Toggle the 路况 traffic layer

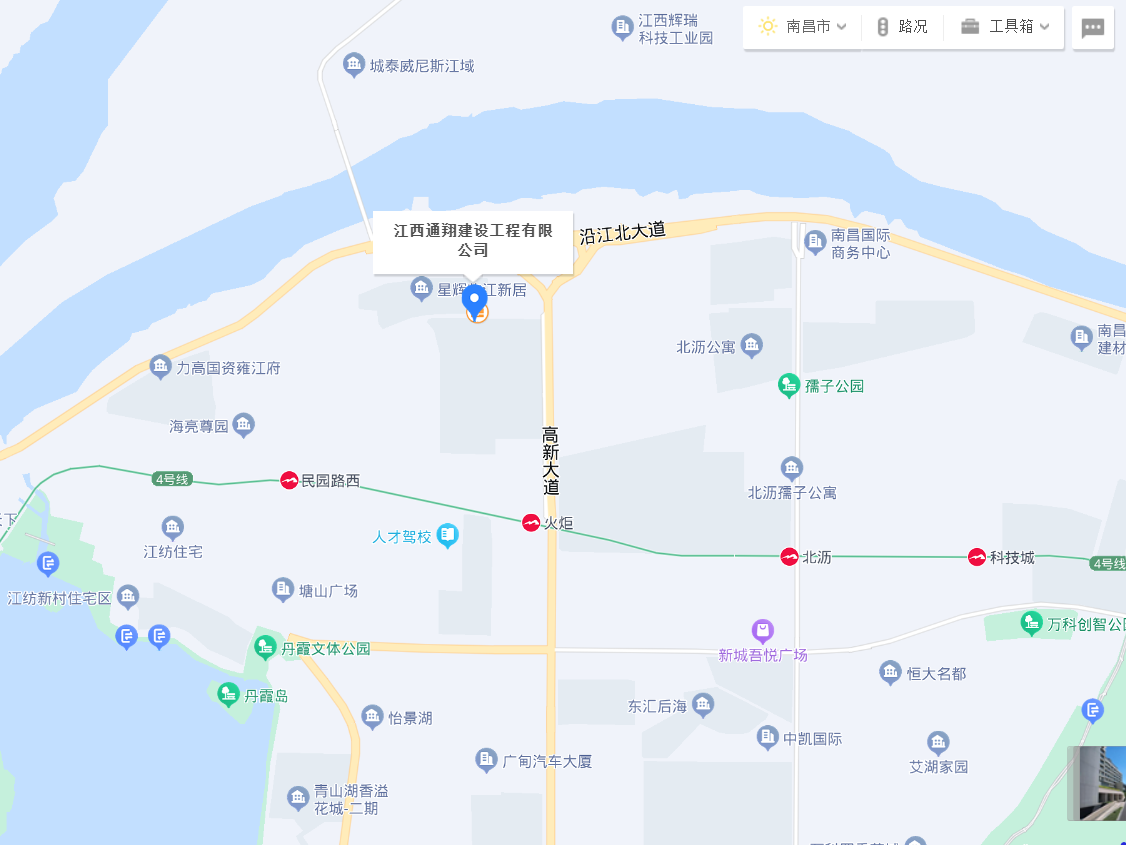tap(902, 27)
